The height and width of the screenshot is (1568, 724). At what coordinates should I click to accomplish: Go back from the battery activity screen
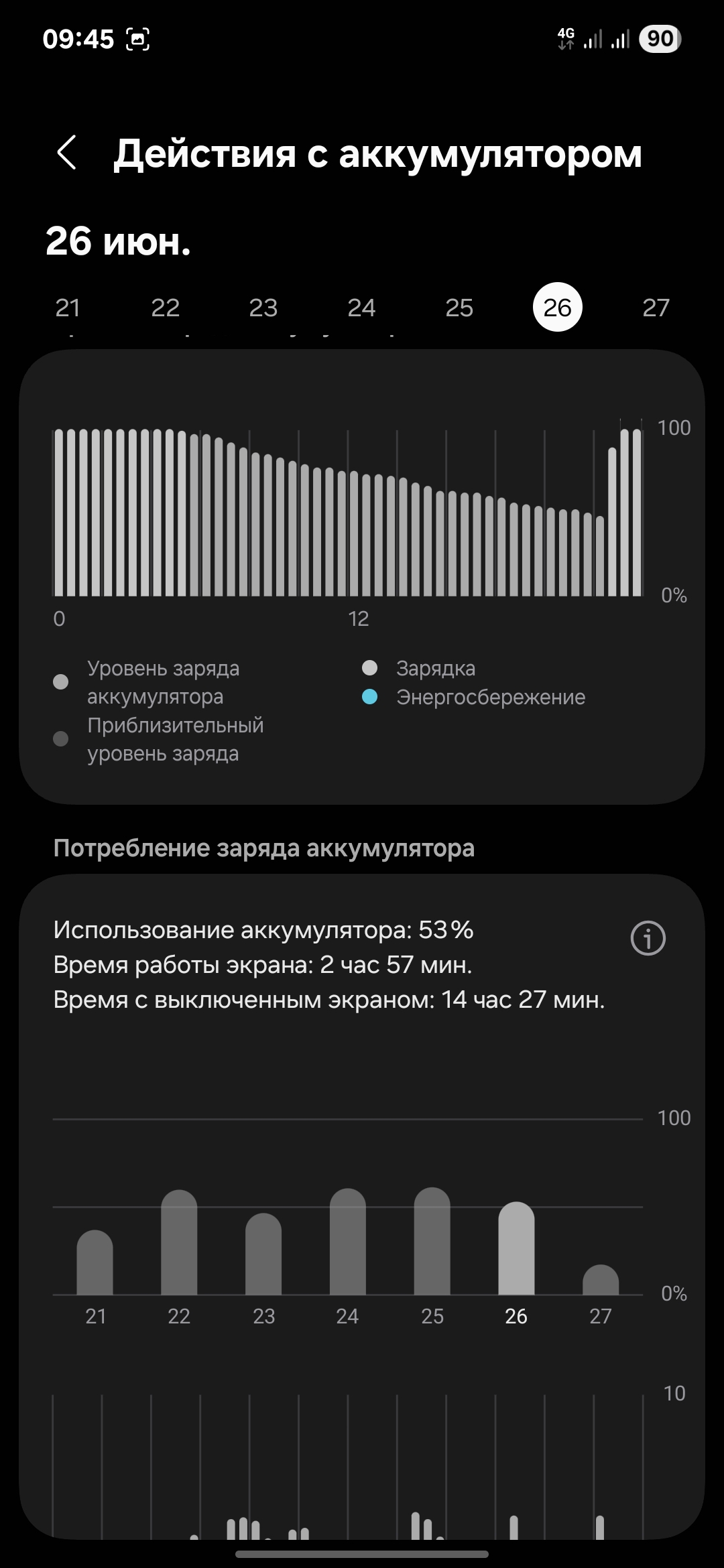click(67, 153)
